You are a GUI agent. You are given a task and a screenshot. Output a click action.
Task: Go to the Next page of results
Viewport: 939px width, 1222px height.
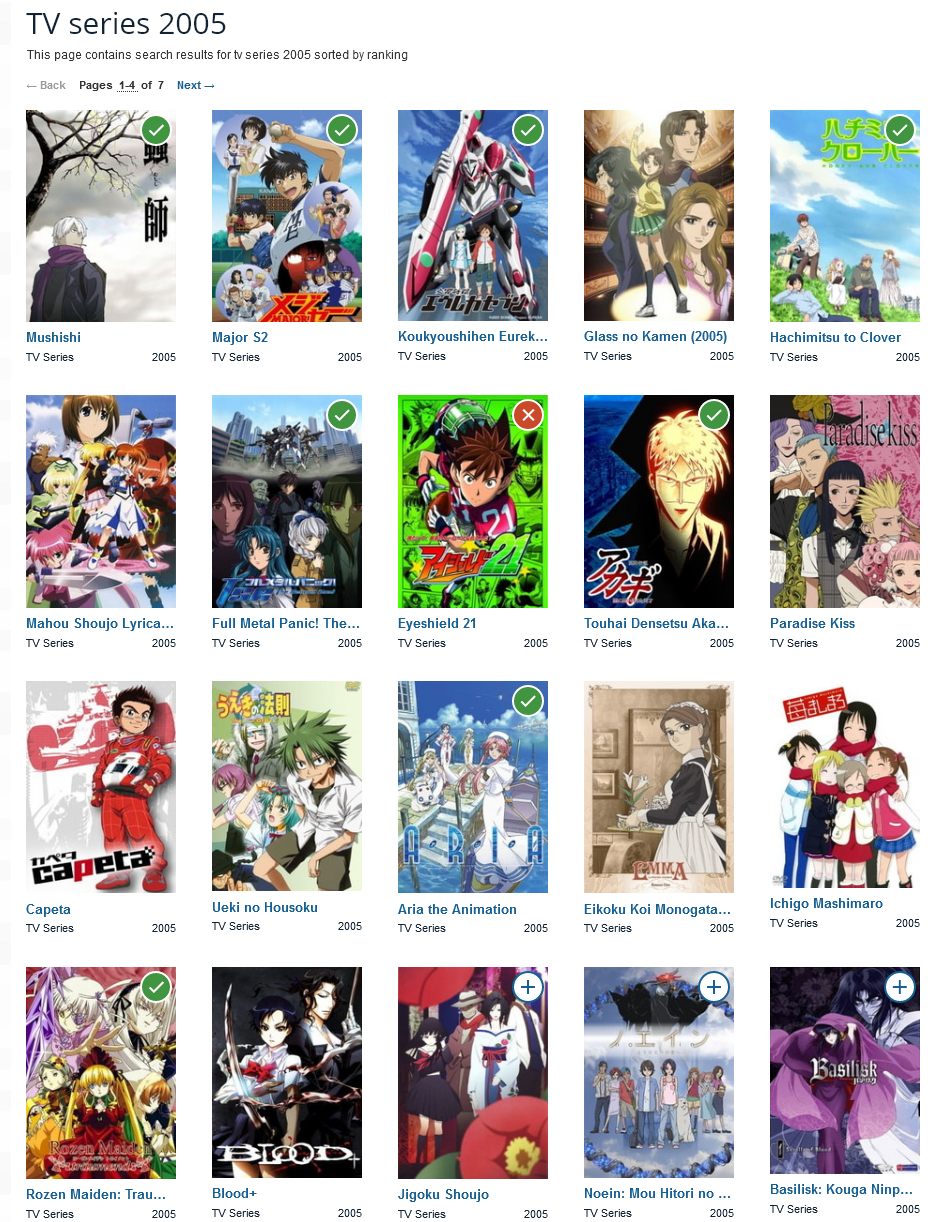click(195, 86)
